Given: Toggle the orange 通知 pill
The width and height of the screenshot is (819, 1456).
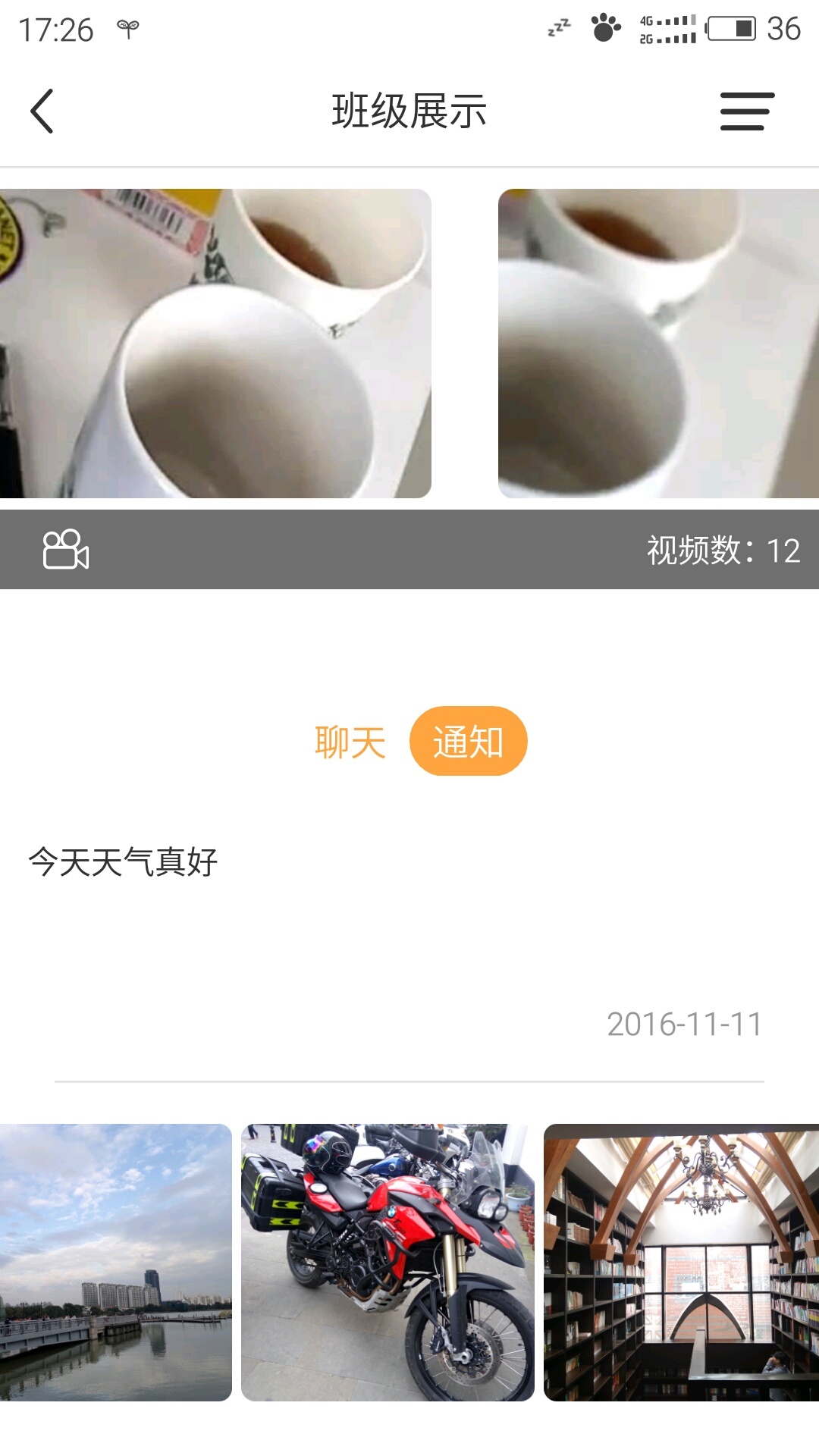Looking at the screenshot, I should pyautogui.click(x=469, y=741).
